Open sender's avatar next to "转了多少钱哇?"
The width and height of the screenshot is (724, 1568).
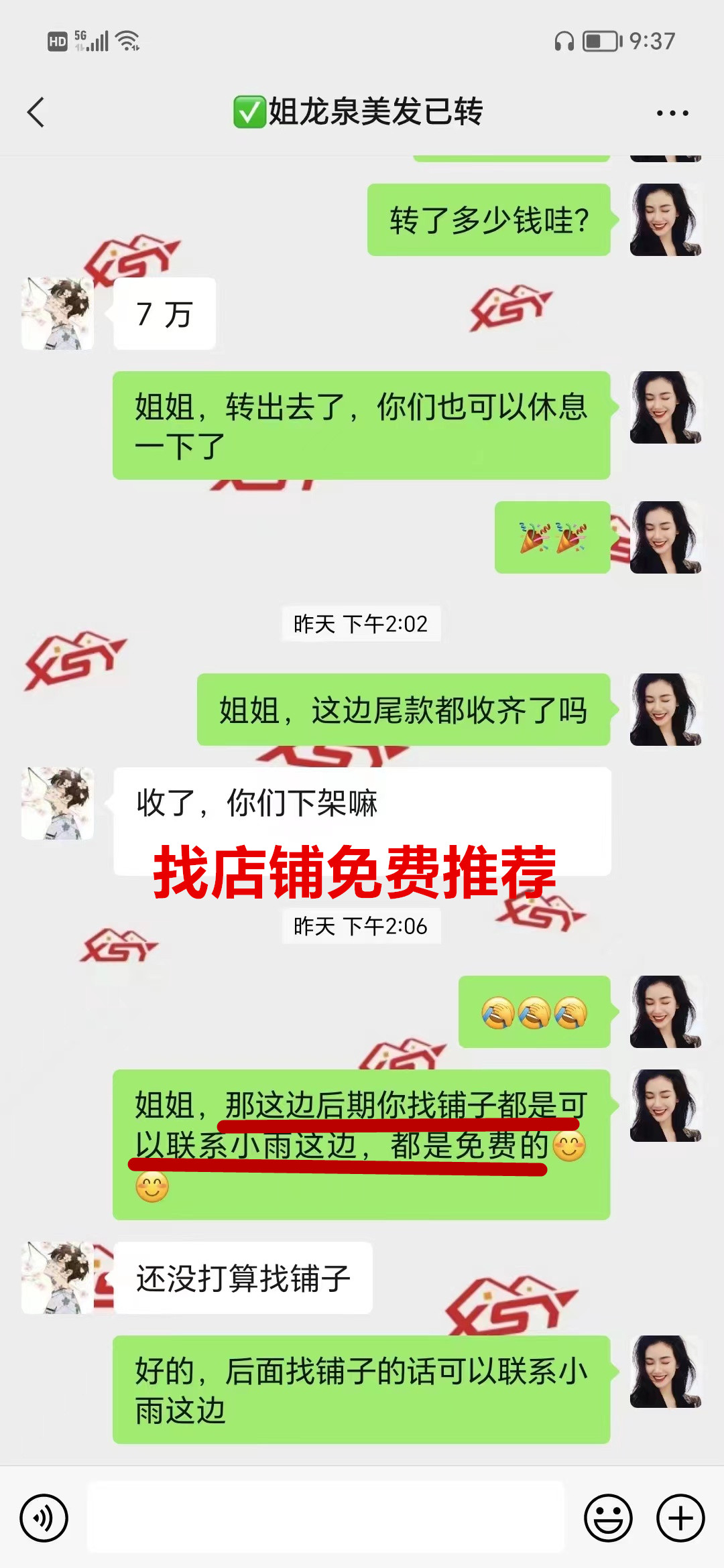pos(665,220)
